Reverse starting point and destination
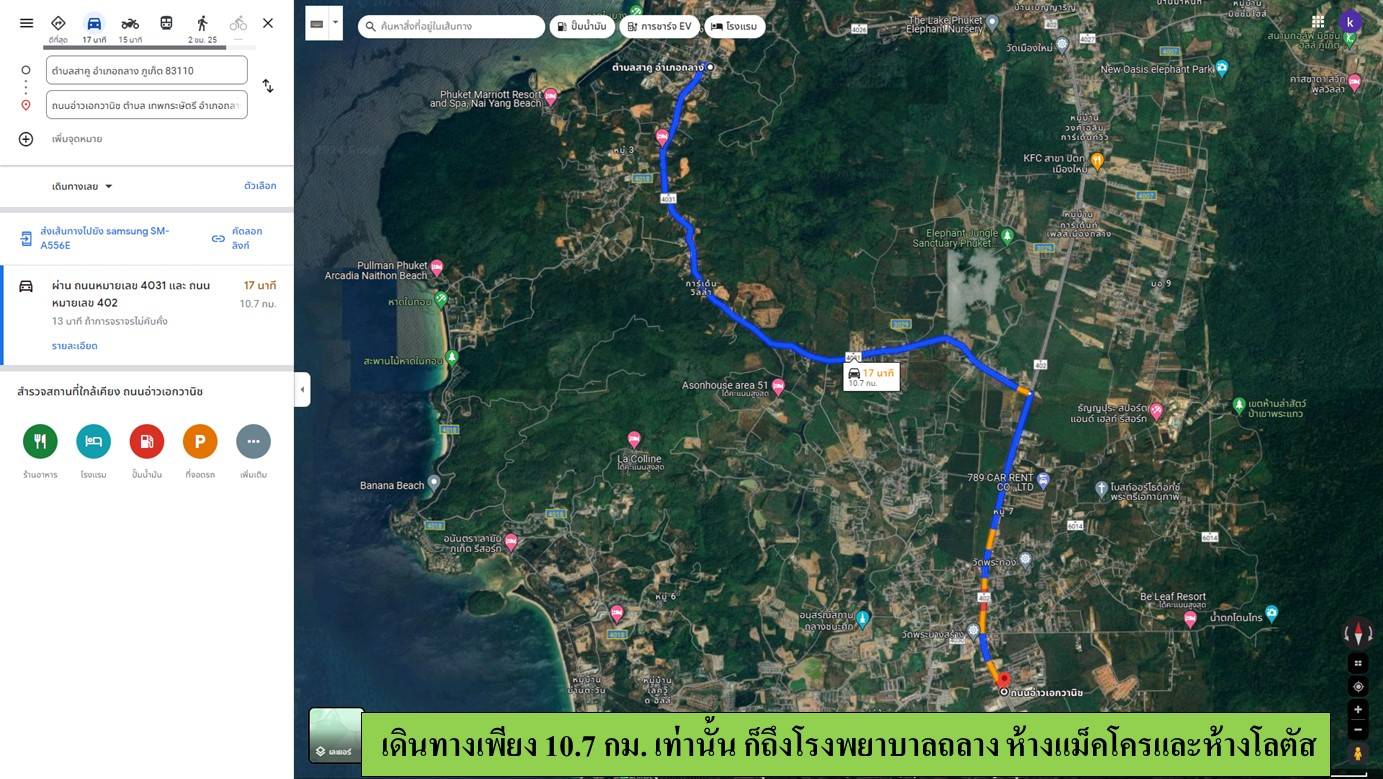1383x779 pixels. click(x=268, y=86)
